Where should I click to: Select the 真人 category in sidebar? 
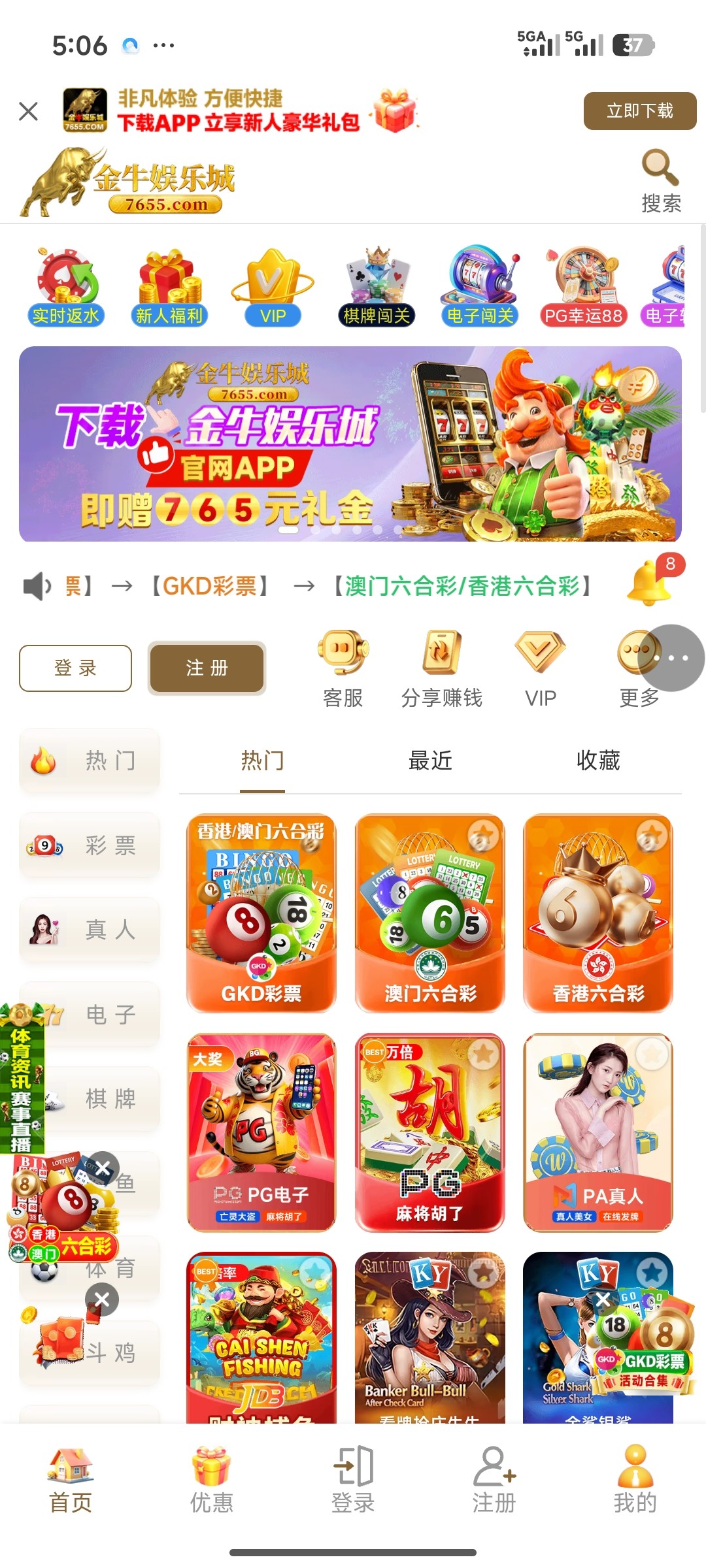click(90, 930)
